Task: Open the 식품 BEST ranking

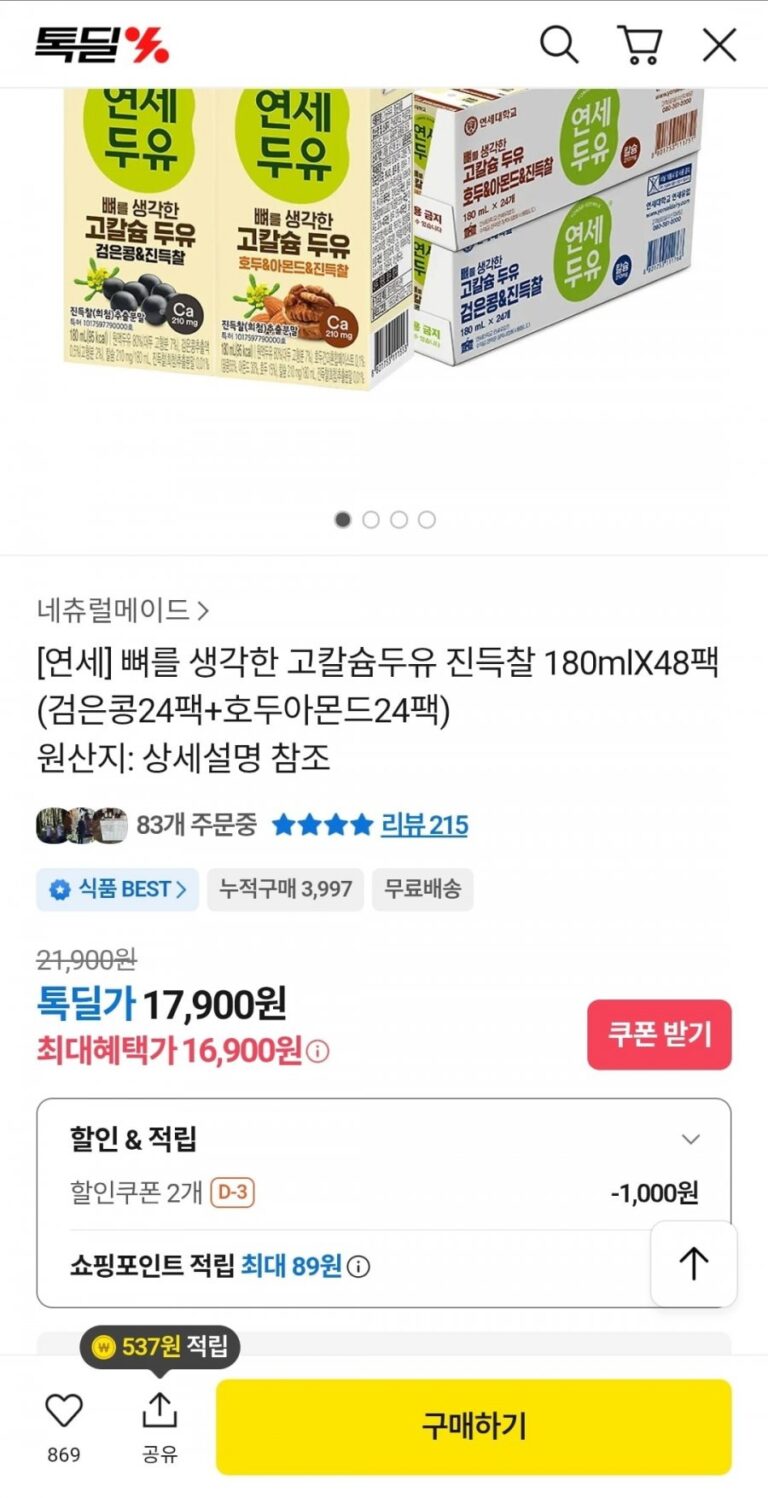Action: [118, 889]
